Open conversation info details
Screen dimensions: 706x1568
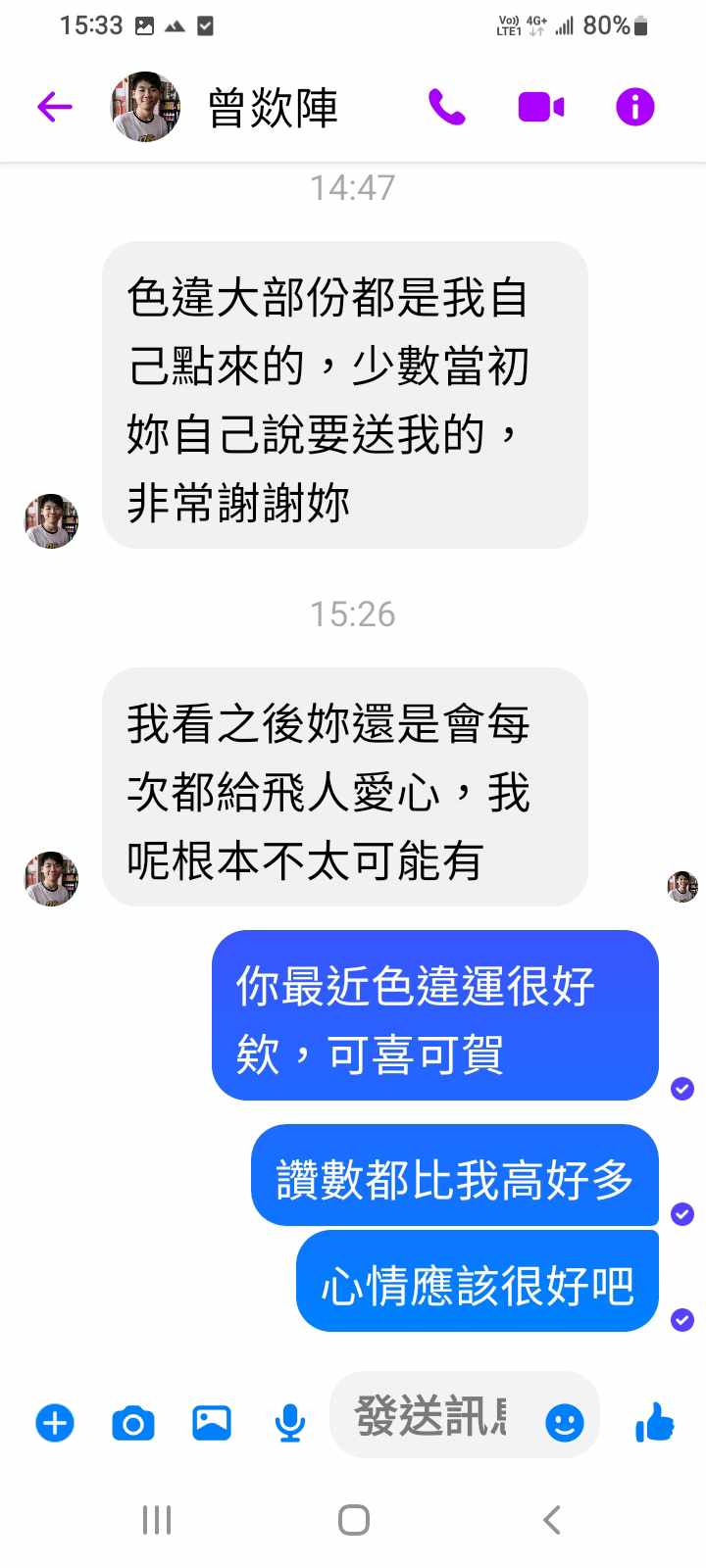coord(634,107)
